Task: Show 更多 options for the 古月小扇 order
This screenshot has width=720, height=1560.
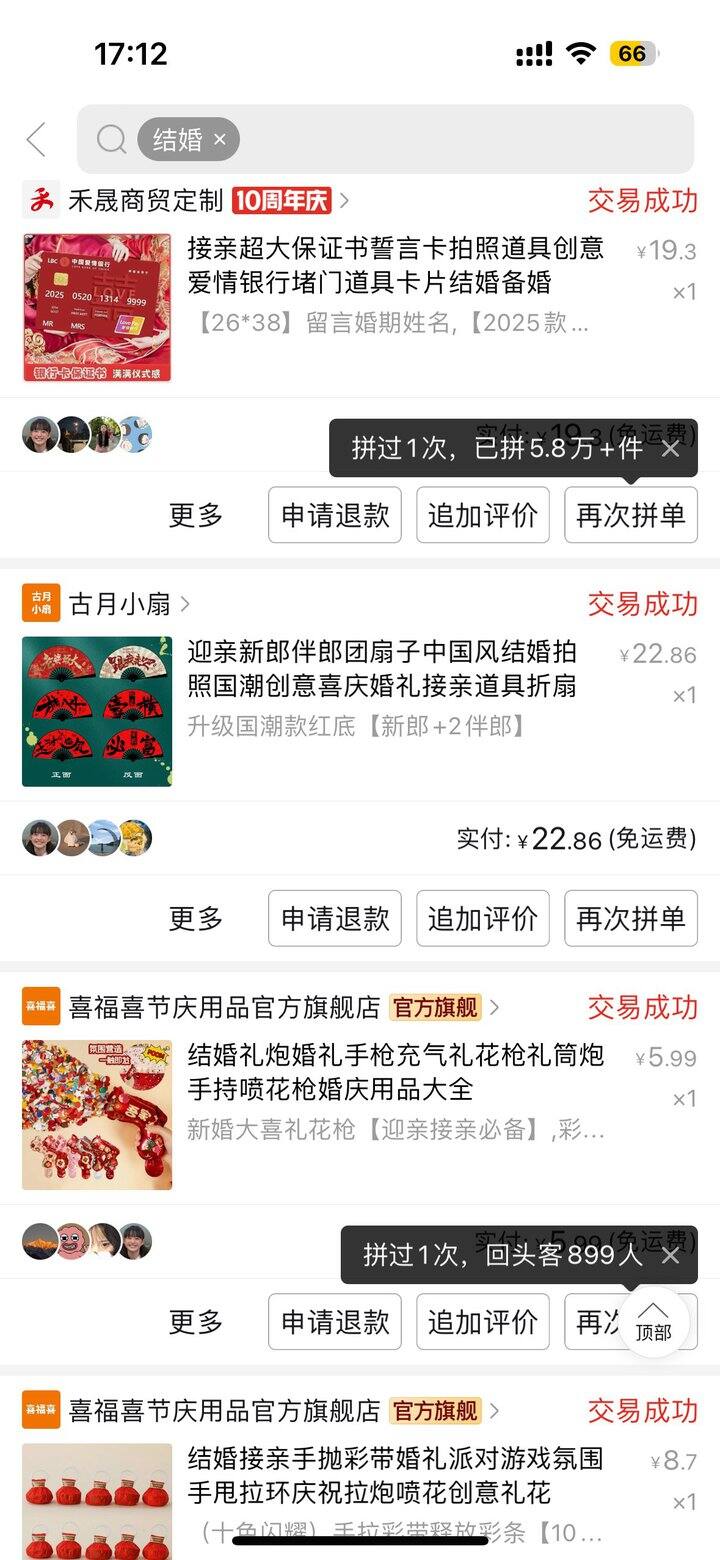Action: pyautogui.click(x=196, y=918)
